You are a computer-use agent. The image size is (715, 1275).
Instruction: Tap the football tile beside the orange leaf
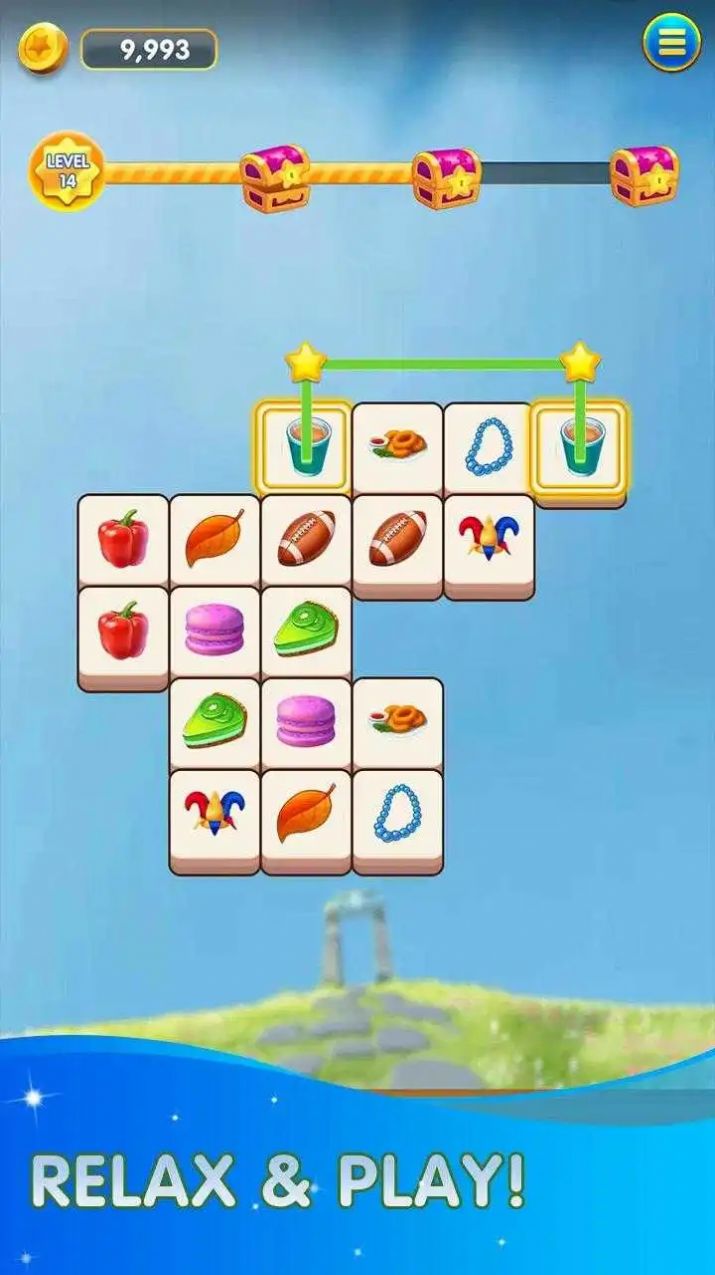coord(306,539)
